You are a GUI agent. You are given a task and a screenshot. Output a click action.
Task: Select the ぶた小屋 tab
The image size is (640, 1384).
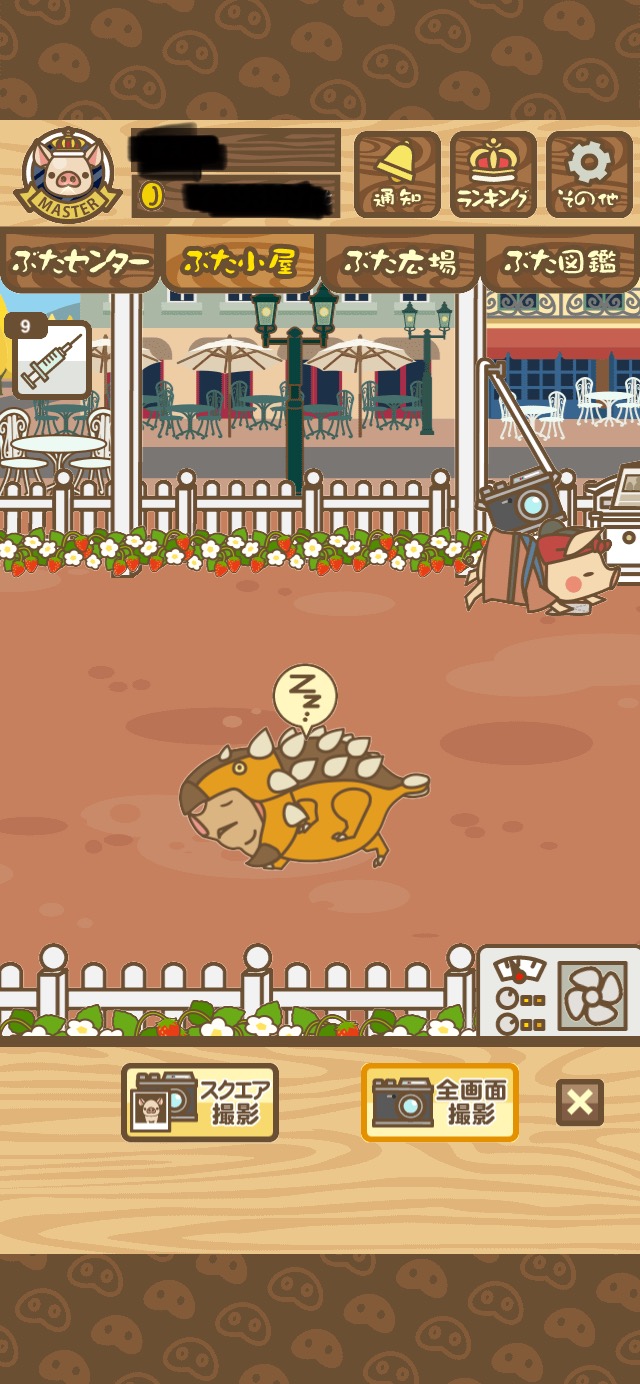click(x=240, y=262)
